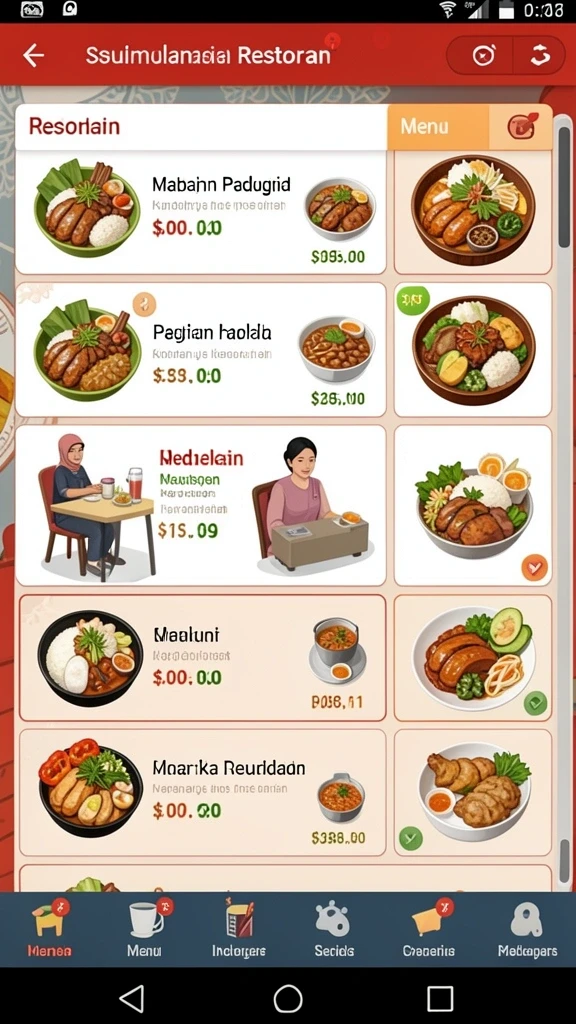Viewport: 576px width, 1024px height.
Task: Select the Menea bottom tab
Action: [50, 929]
